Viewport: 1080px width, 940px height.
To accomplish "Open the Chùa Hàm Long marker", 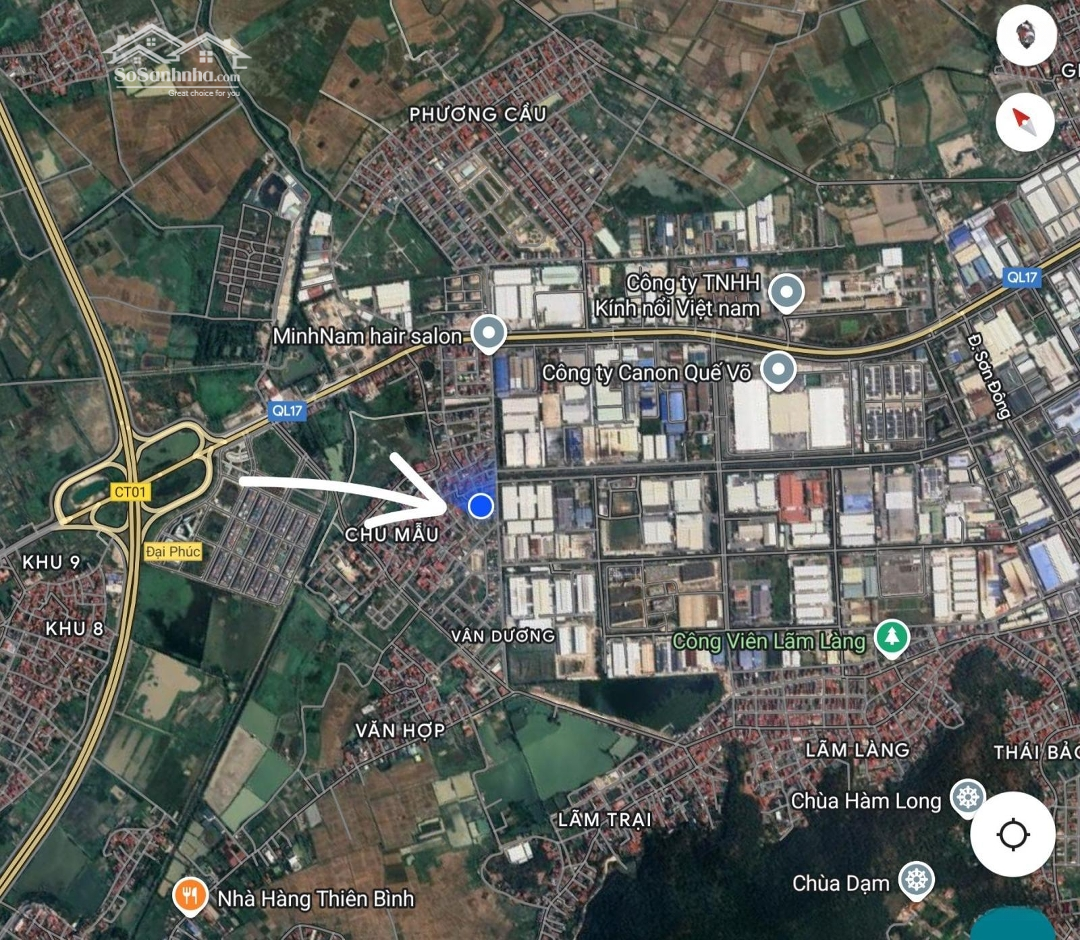I will coord(967,798).
